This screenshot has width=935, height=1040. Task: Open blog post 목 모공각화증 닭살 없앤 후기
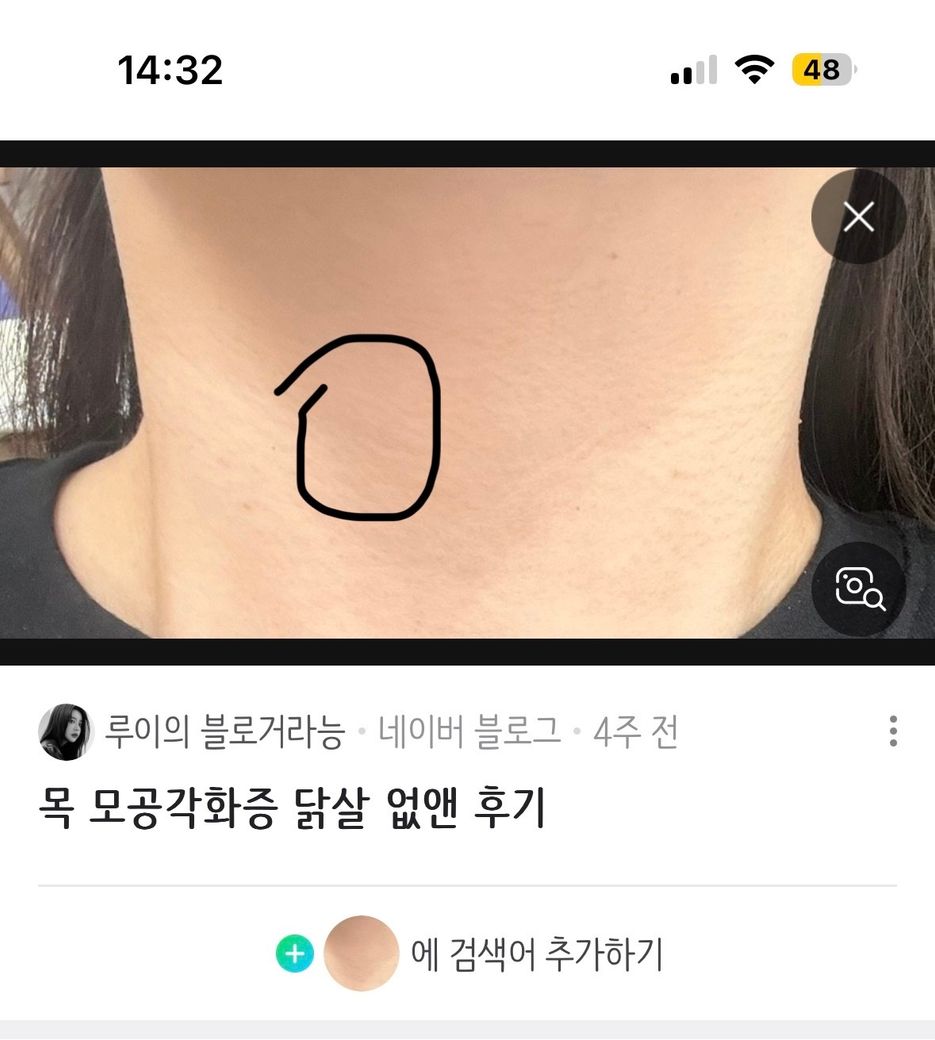click(292, 808)
